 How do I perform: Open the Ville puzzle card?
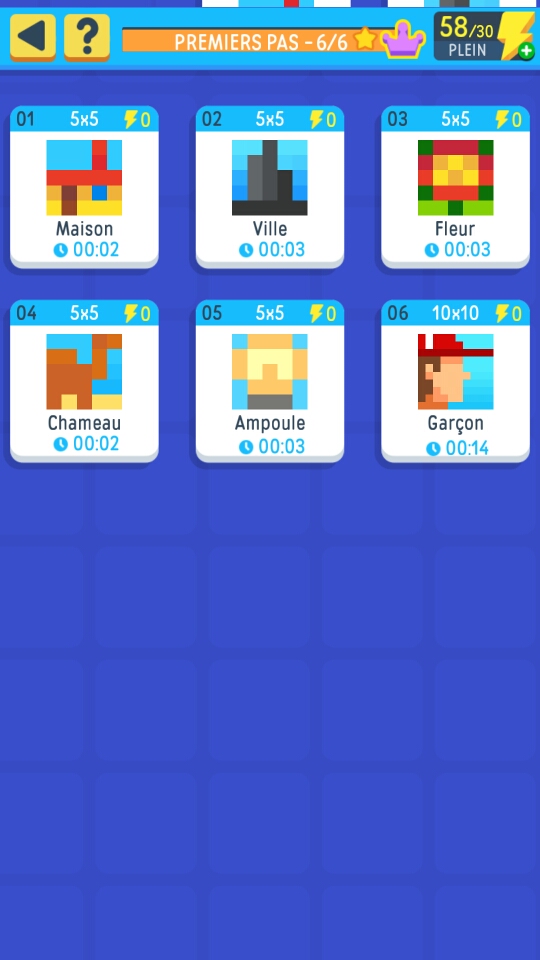(270, 187)
